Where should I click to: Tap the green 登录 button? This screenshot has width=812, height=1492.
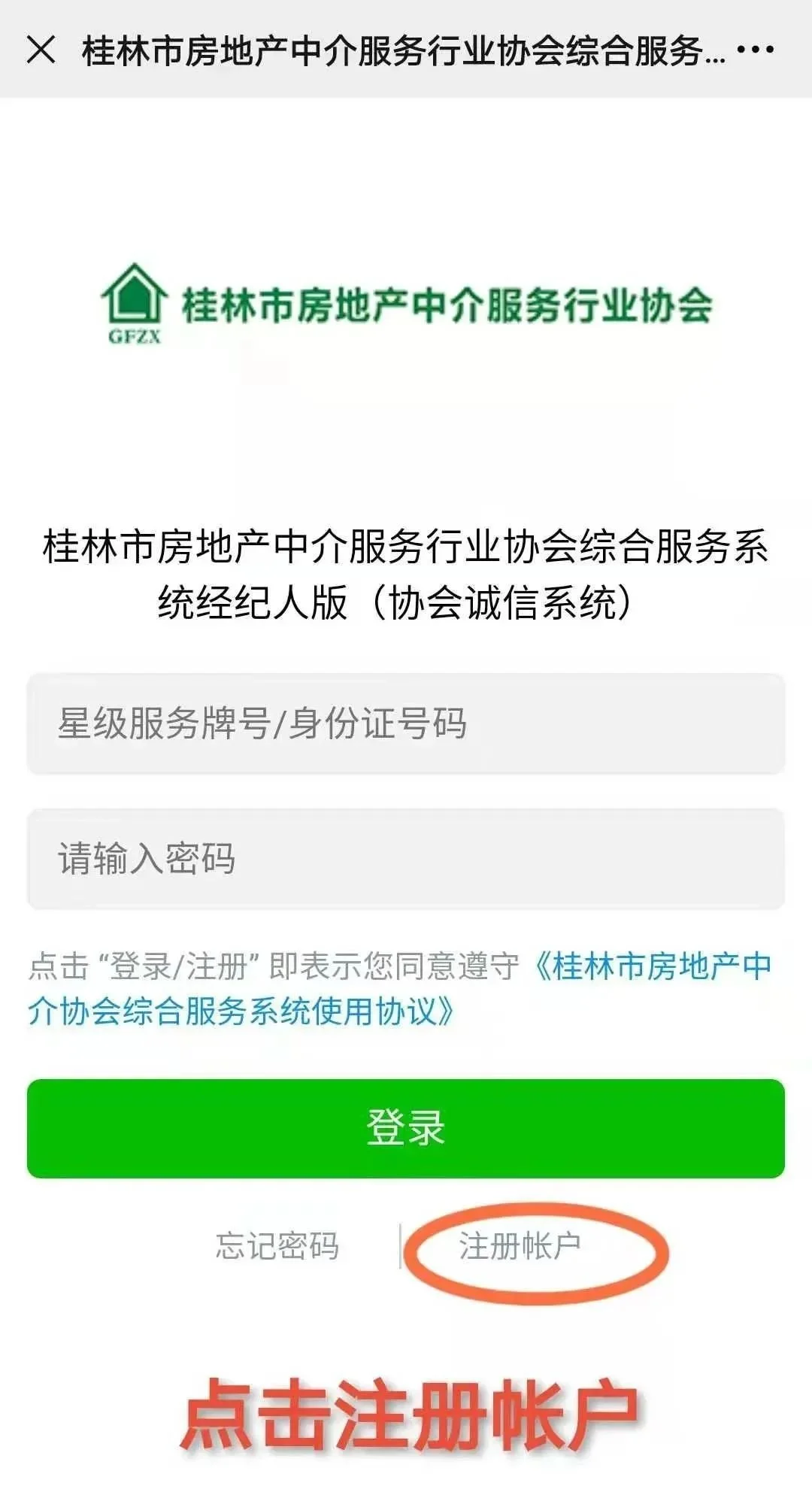[x=406, y=1128]
